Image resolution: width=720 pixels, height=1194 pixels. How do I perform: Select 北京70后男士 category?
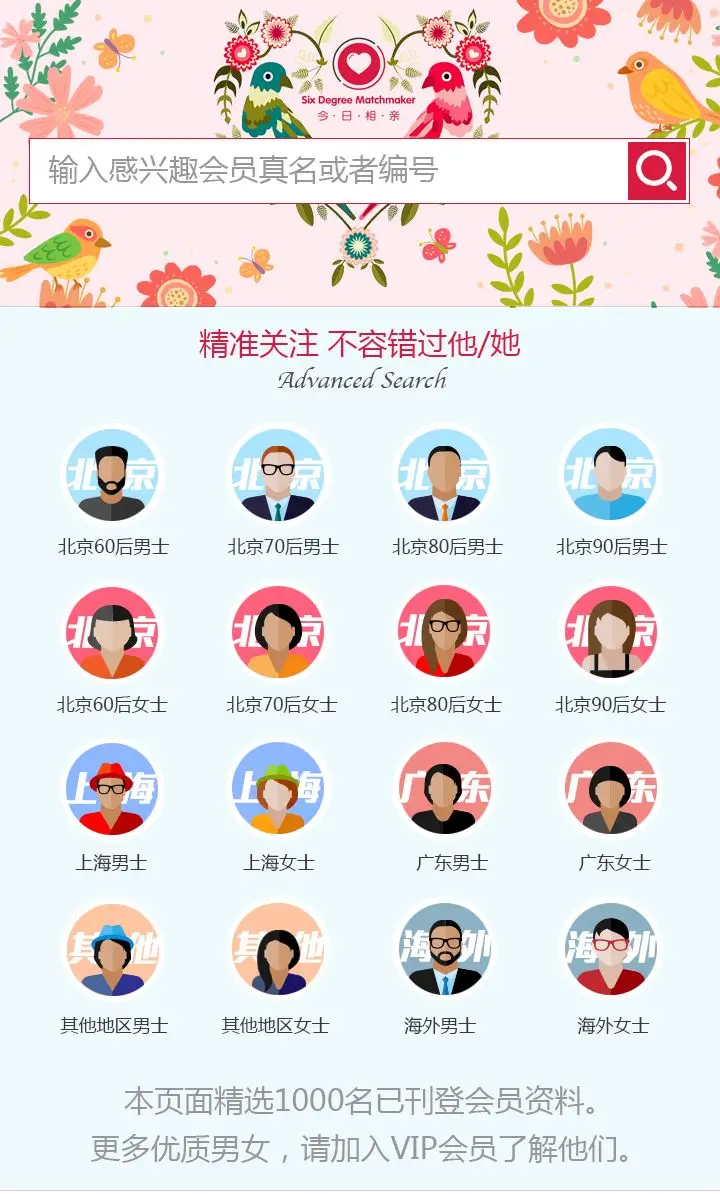(x=278, y=476)
